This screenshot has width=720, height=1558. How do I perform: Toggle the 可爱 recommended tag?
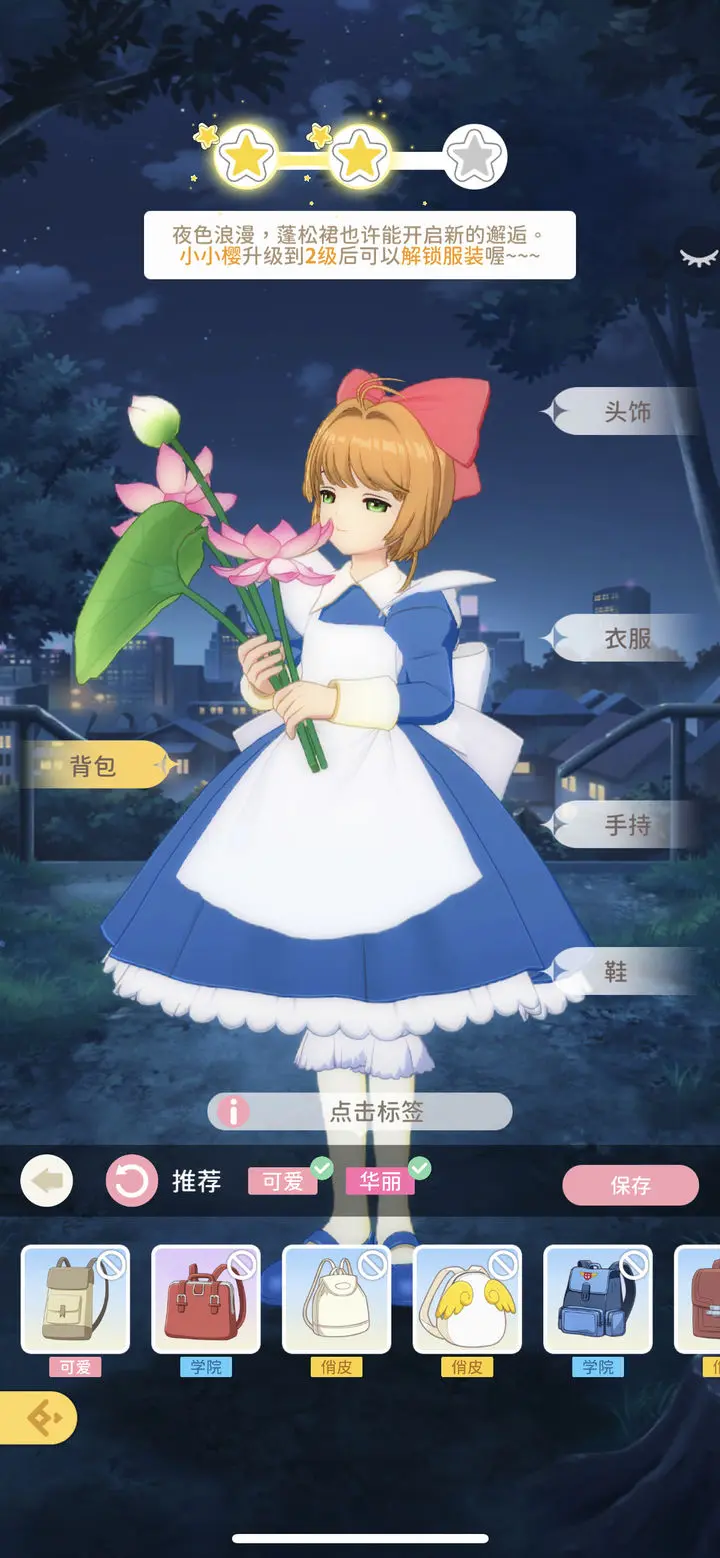[x=283, y=1182]
